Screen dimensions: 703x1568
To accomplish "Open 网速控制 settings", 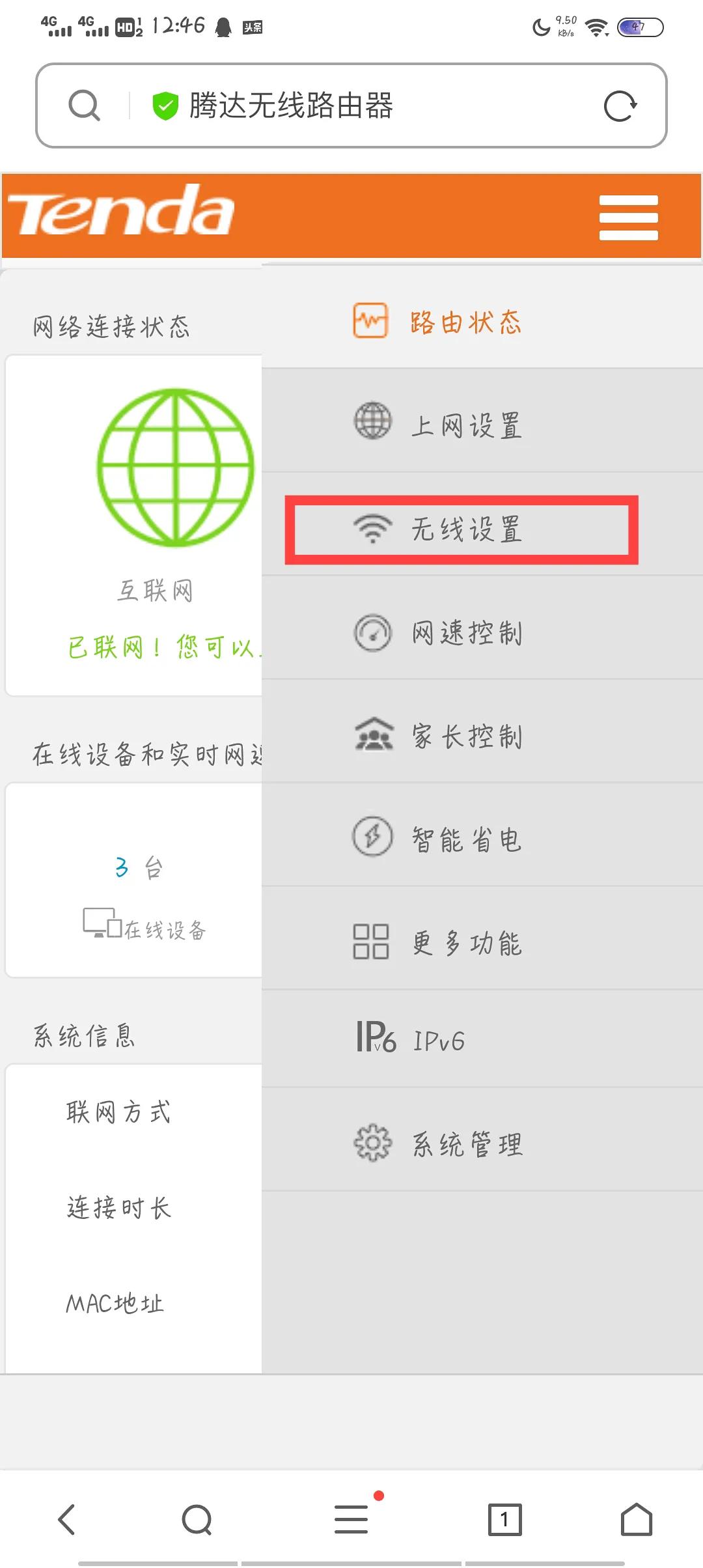I will click(466, 632).
